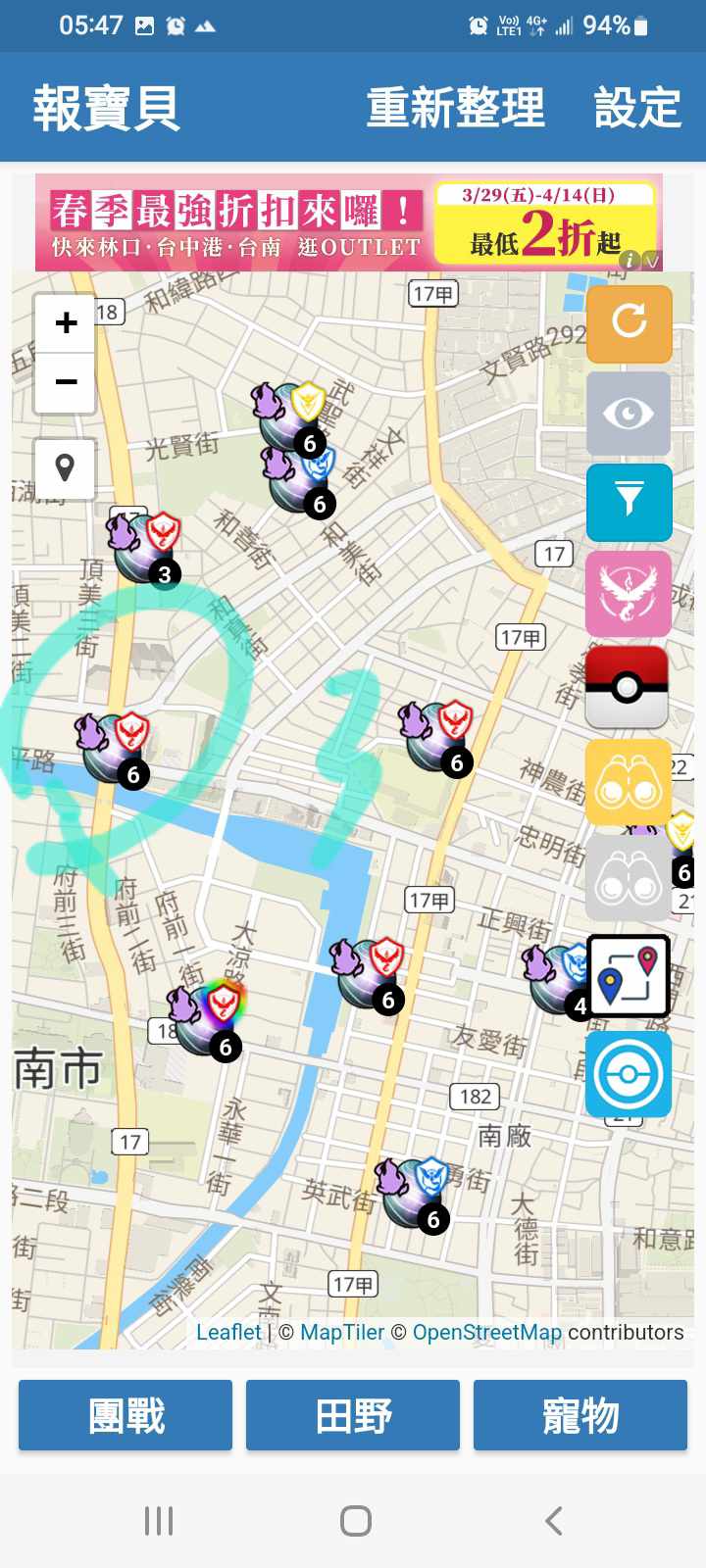Switch to 田野 tab
The height and width of the screenshot is (1568, 706).
click(x=353, y=1415)
